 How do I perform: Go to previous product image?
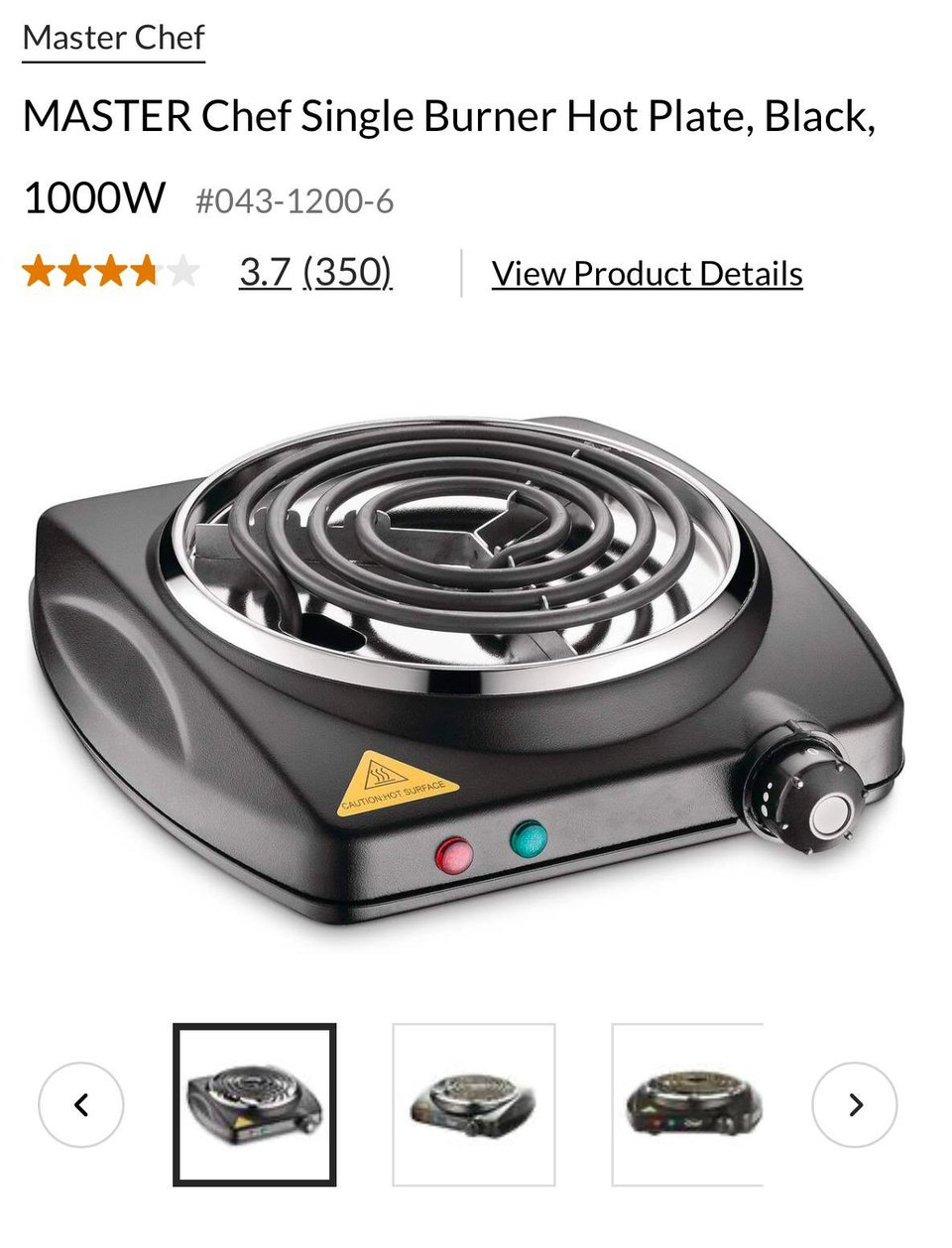click(81, 1104)
